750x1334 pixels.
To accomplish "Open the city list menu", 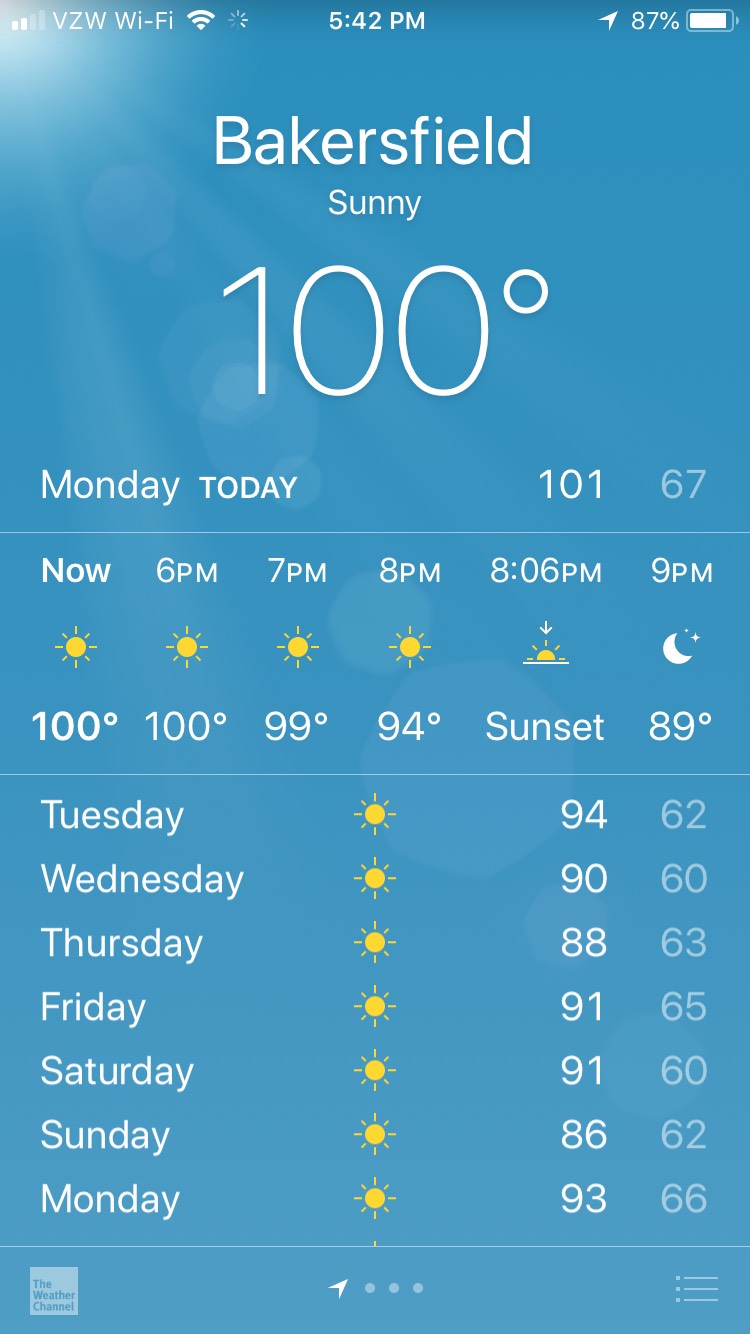I will click(x=697, y=1289).
